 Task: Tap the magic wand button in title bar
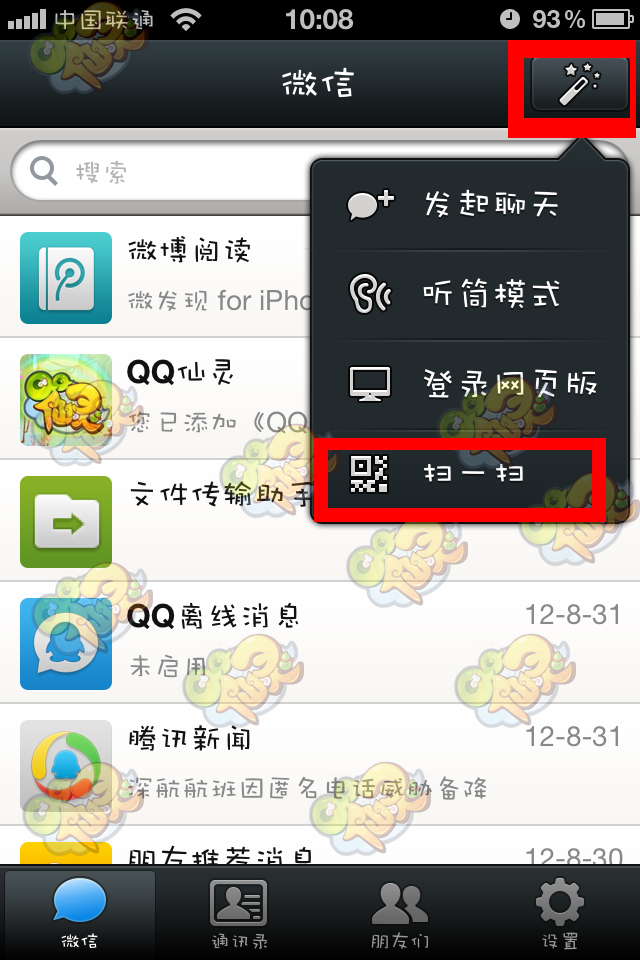tap(572, 83)
